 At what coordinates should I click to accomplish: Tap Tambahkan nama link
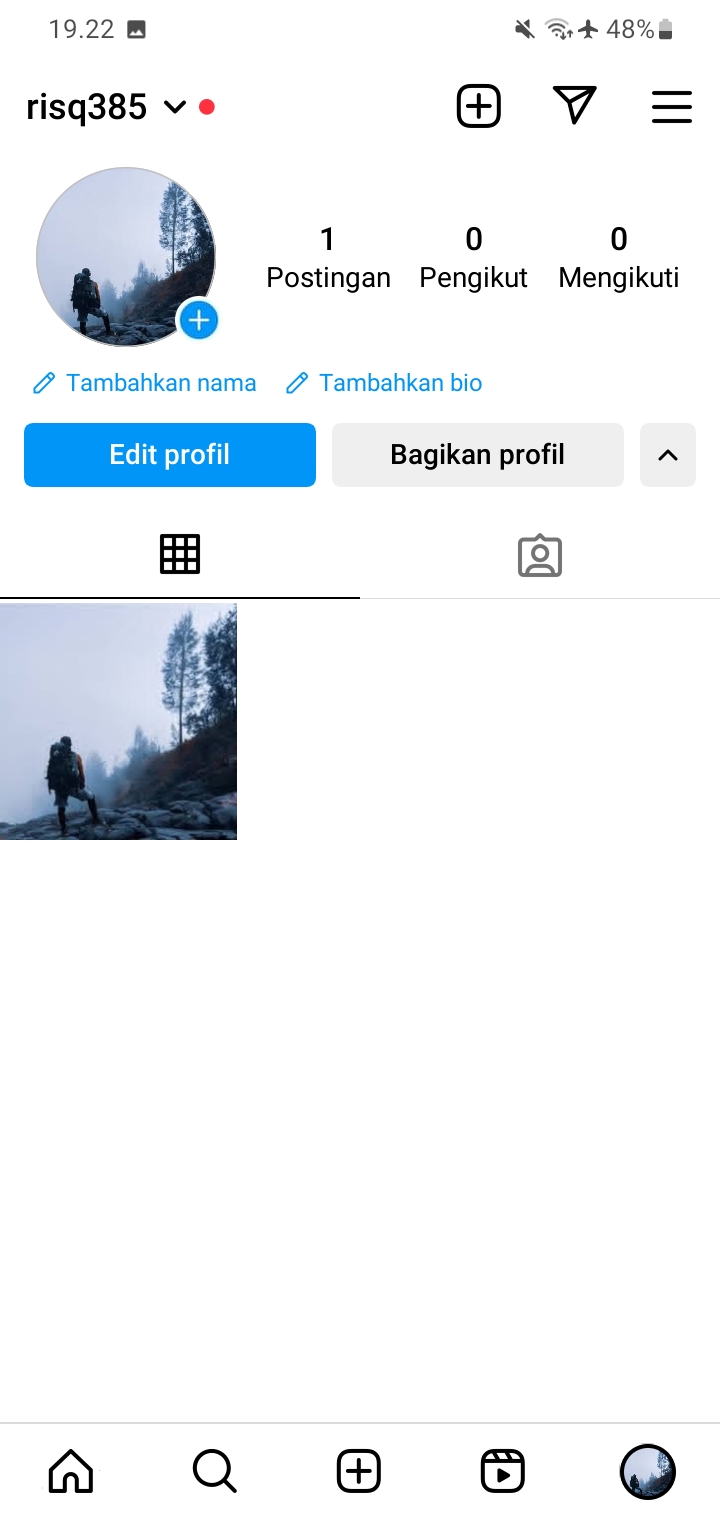pos(145,383)
